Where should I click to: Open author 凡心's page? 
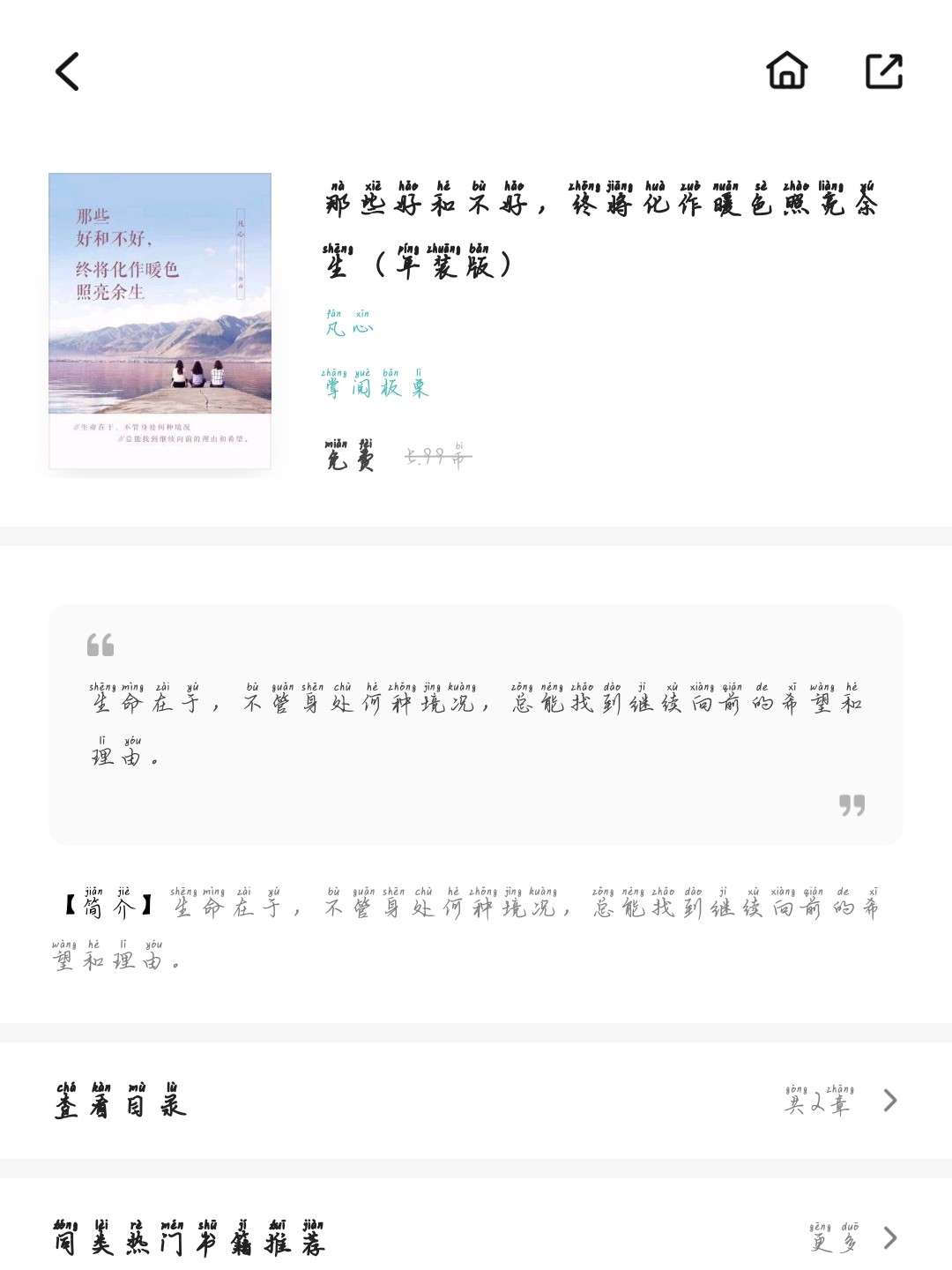click(349, 325)
